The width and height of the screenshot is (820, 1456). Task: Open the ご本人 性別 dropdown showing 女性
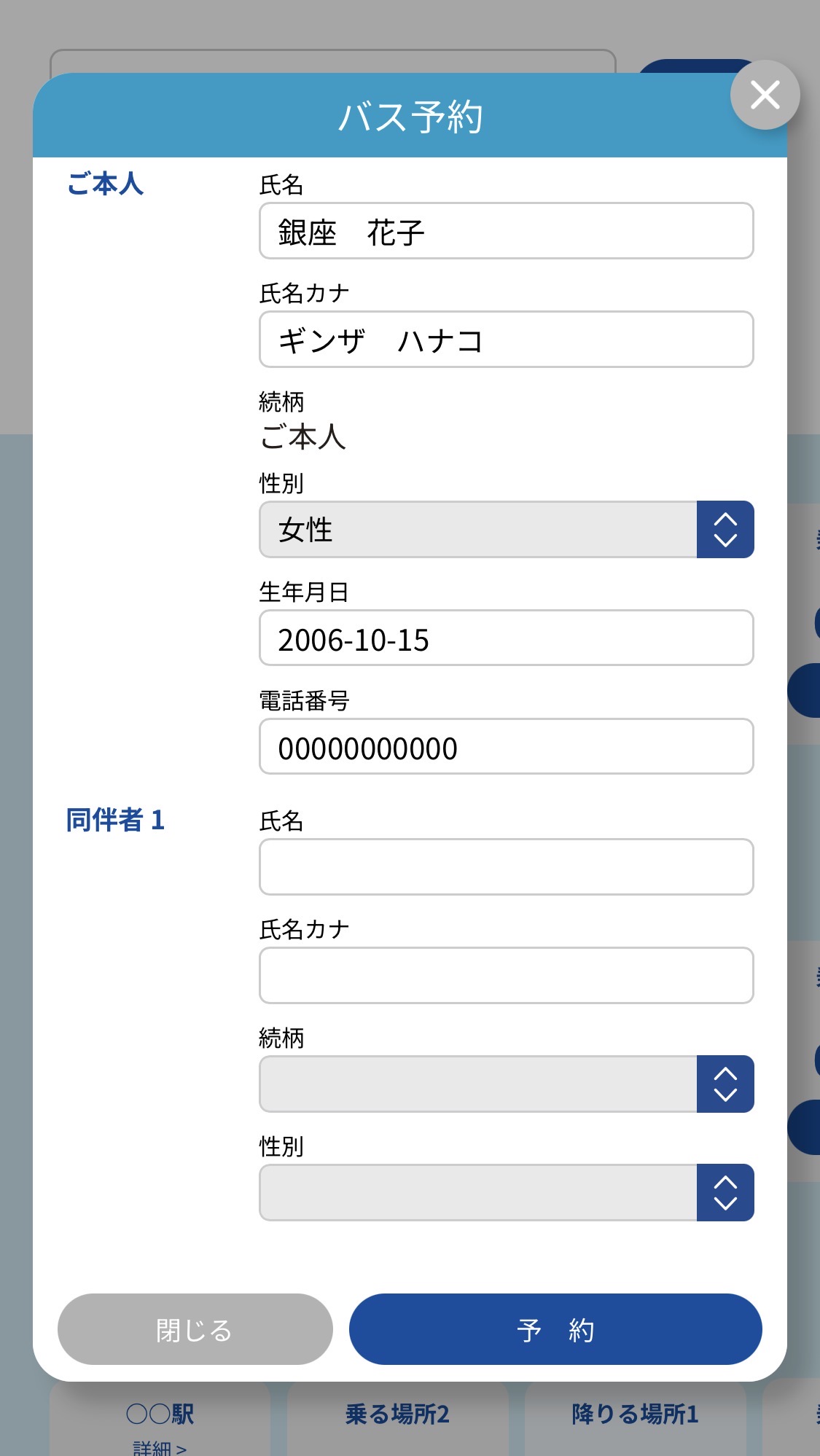(x=506, y=529)
